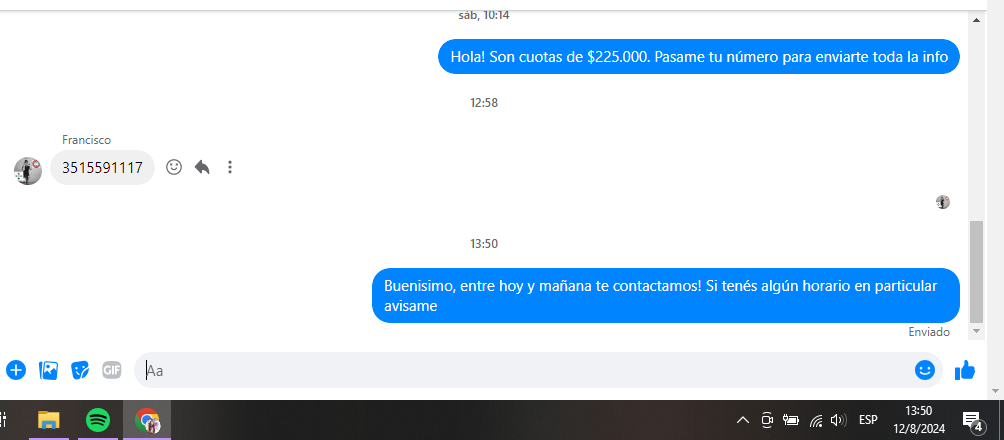Image resolution: width=1004 pixels, height=440 pixels.
Task: Open the plus attachments menu
Action: (x=16, y=370)
